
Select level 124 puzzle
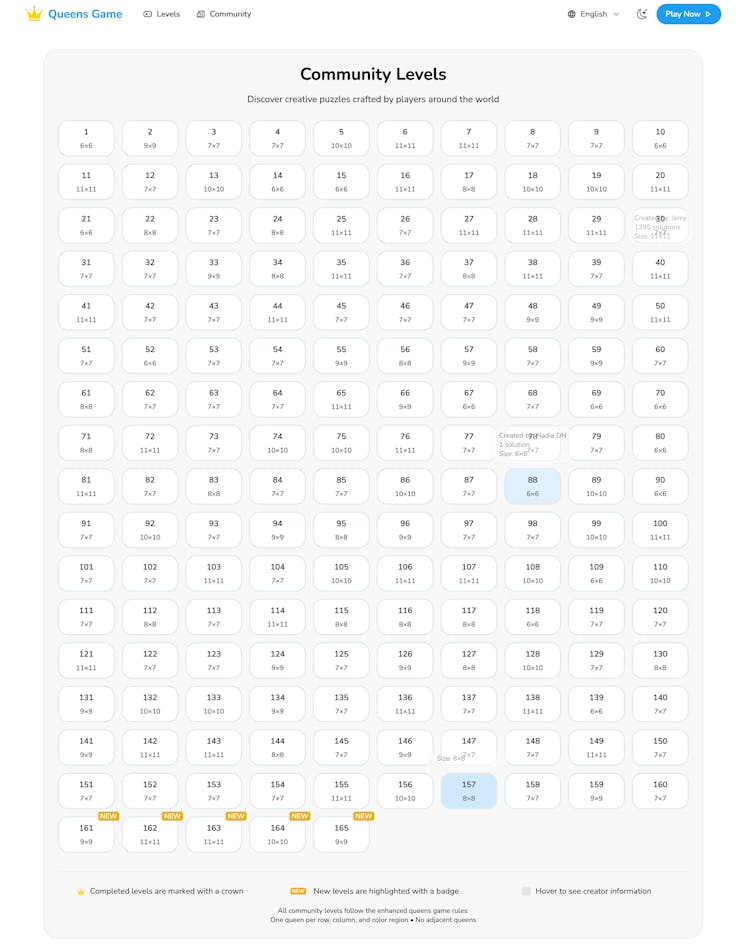[277, 660]
